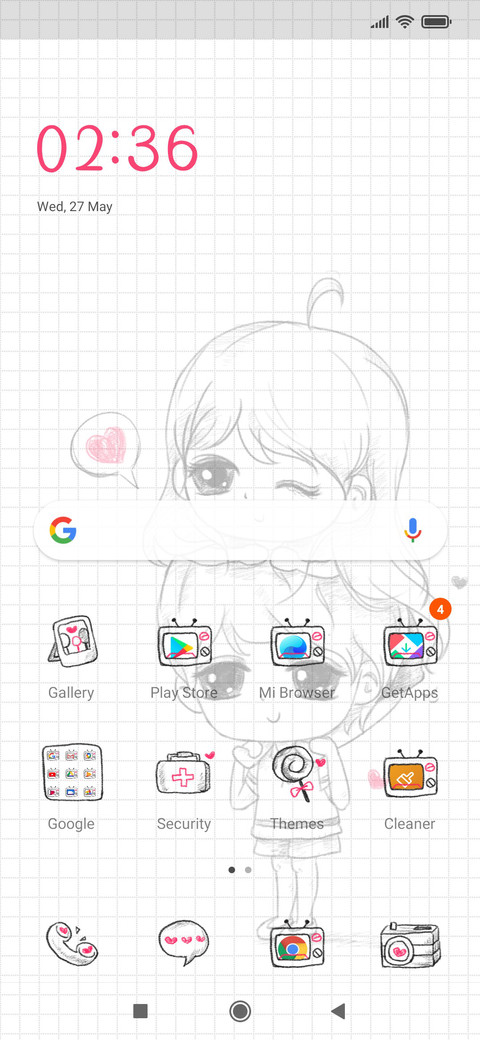Screen dimensions: 480x1040
Task: Show recent apps with the square button
Action: tap(140, 1011)
